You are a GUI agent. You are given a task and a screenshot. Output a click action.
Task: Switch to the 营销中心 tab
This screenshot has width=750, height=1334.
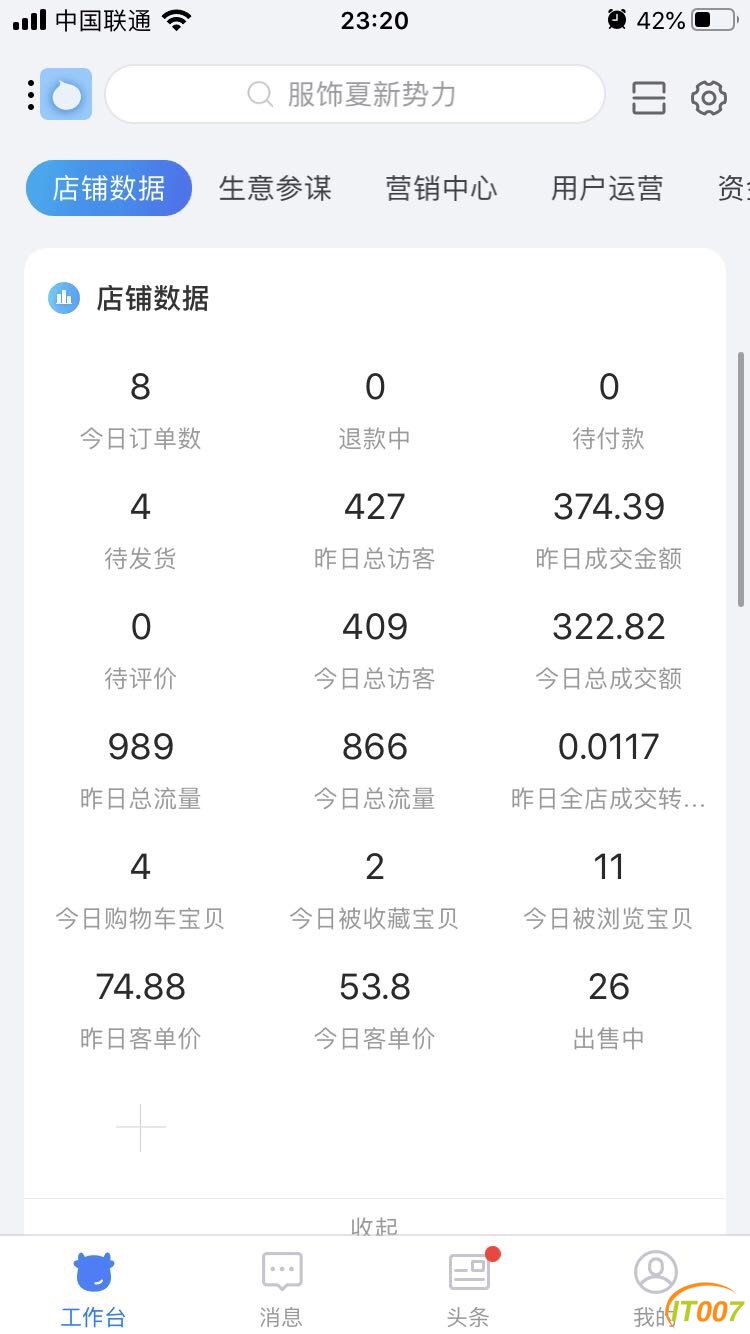tap(441, 188)
